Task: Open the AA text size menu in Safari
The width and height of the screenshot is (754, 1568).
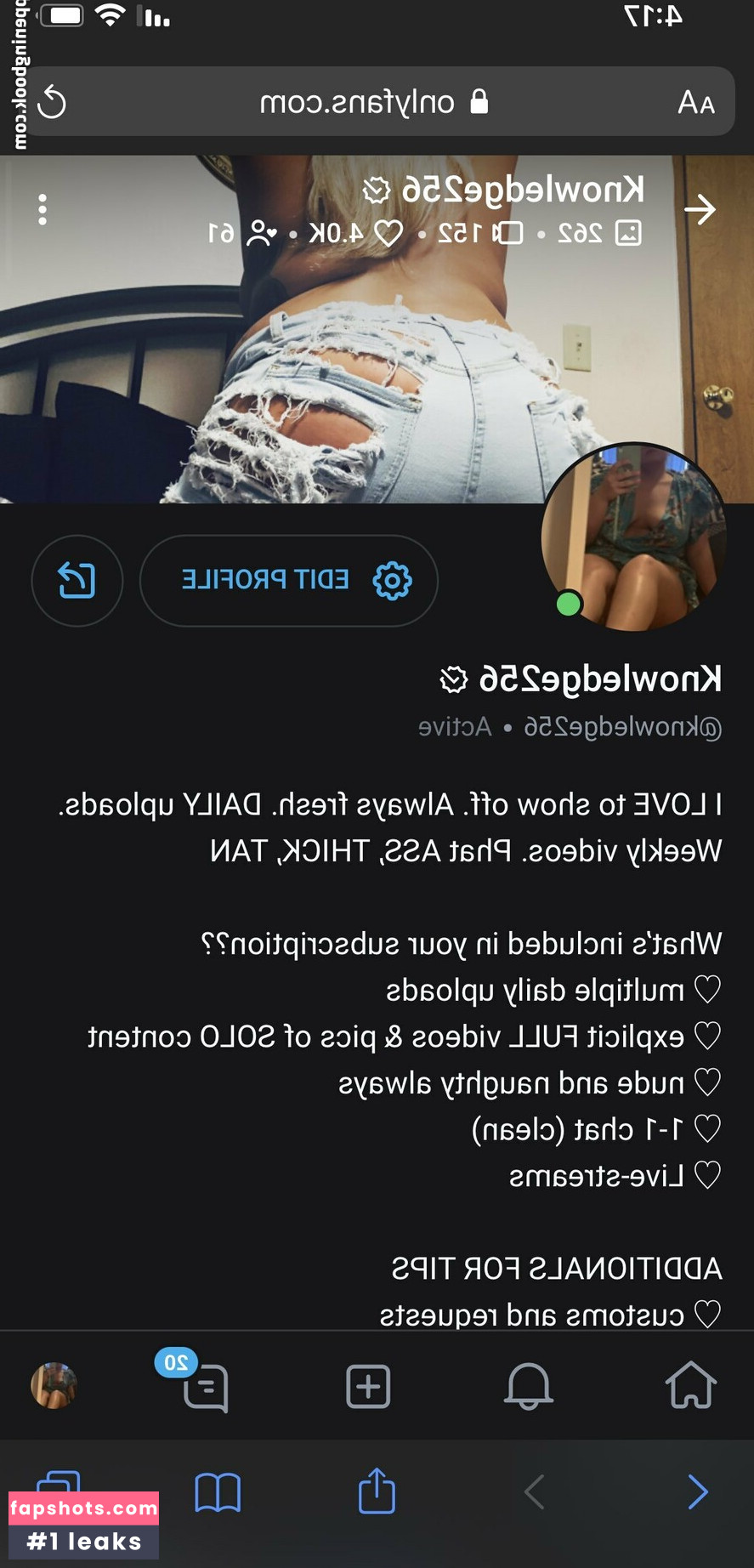Action: click(x=699, y=102)
